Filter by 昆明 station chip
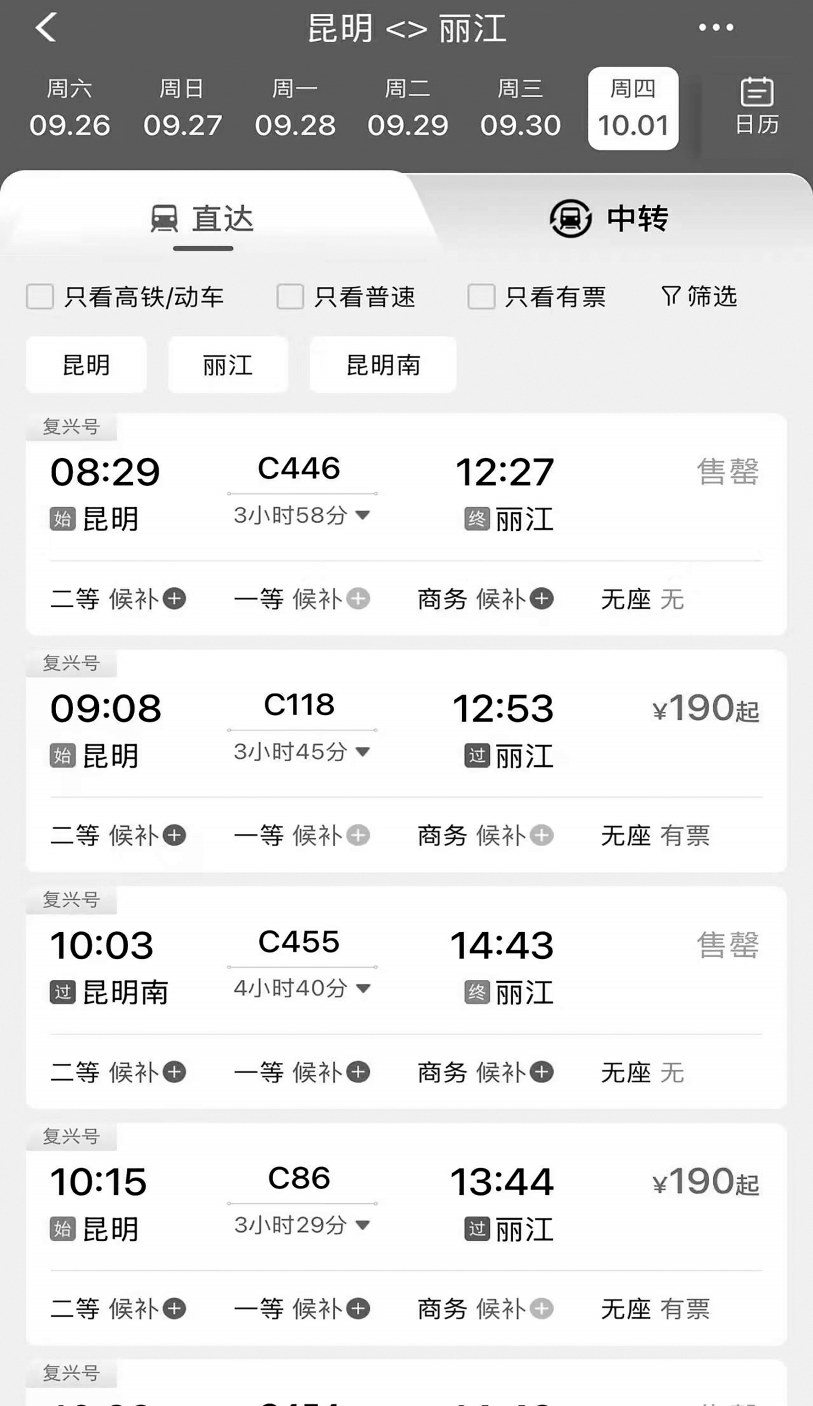813x1406 pixels. tap(86, 365)
